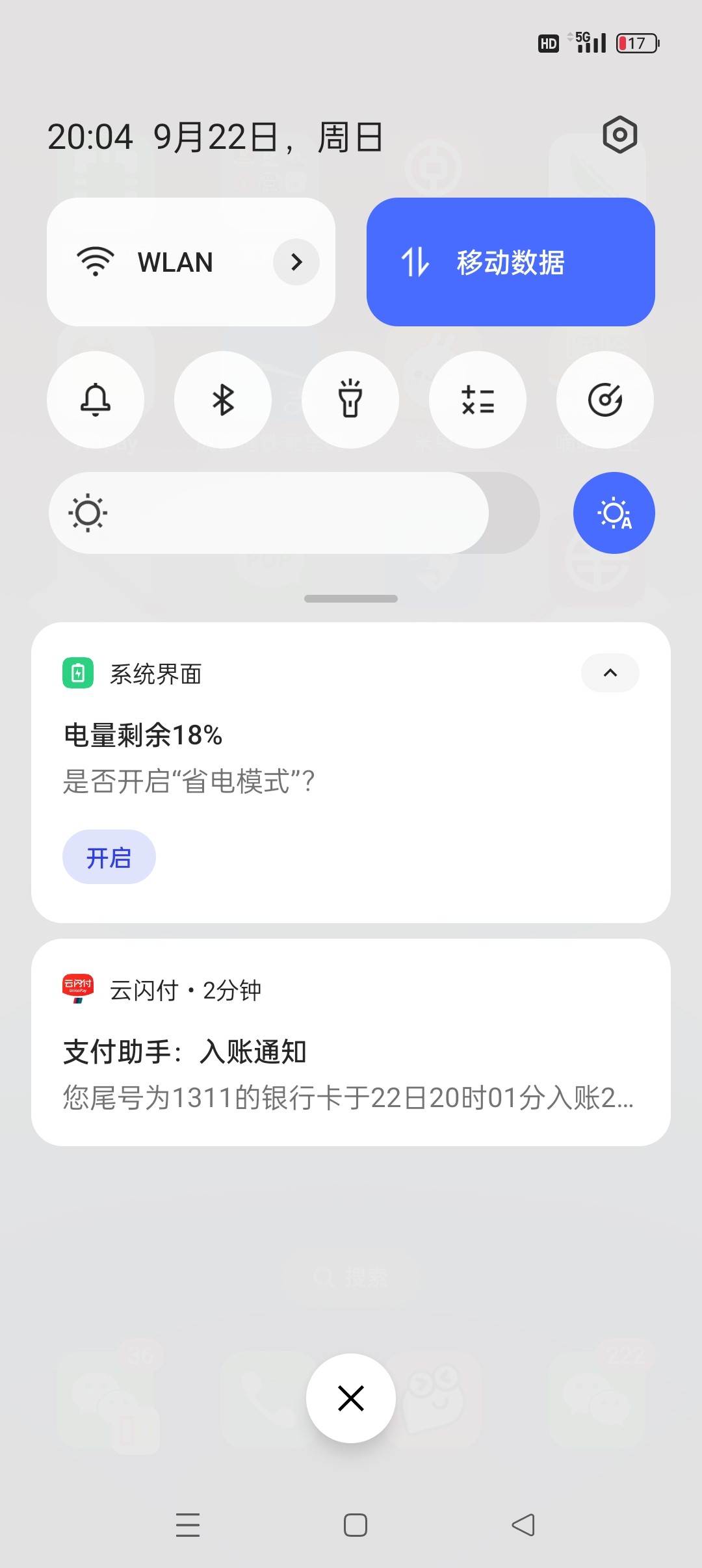The width and height of the screenshot is (702, 1568).
Task: Enable Bluetooth
Action: click(x=223, y=400)
